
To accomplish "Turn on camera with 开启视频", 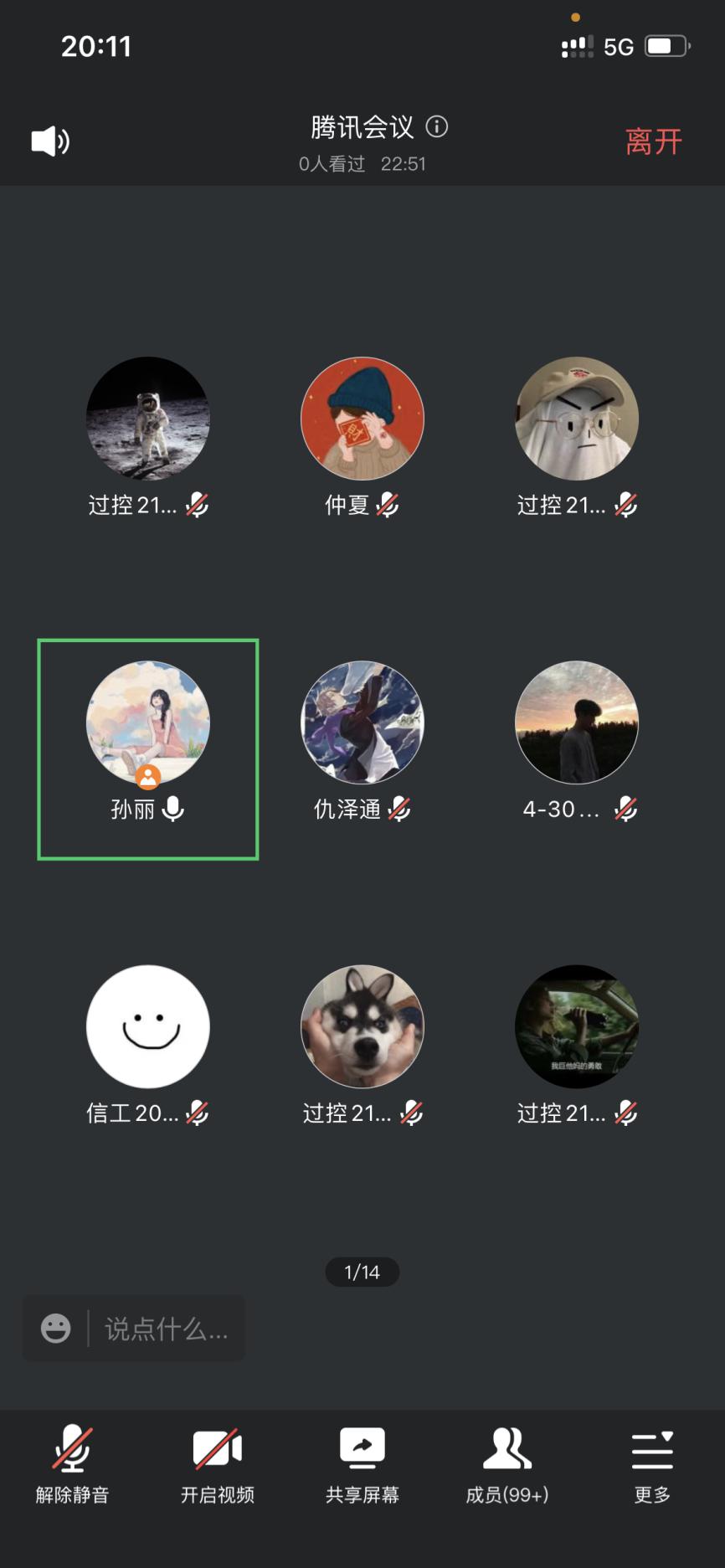I will click(217, 1463).
